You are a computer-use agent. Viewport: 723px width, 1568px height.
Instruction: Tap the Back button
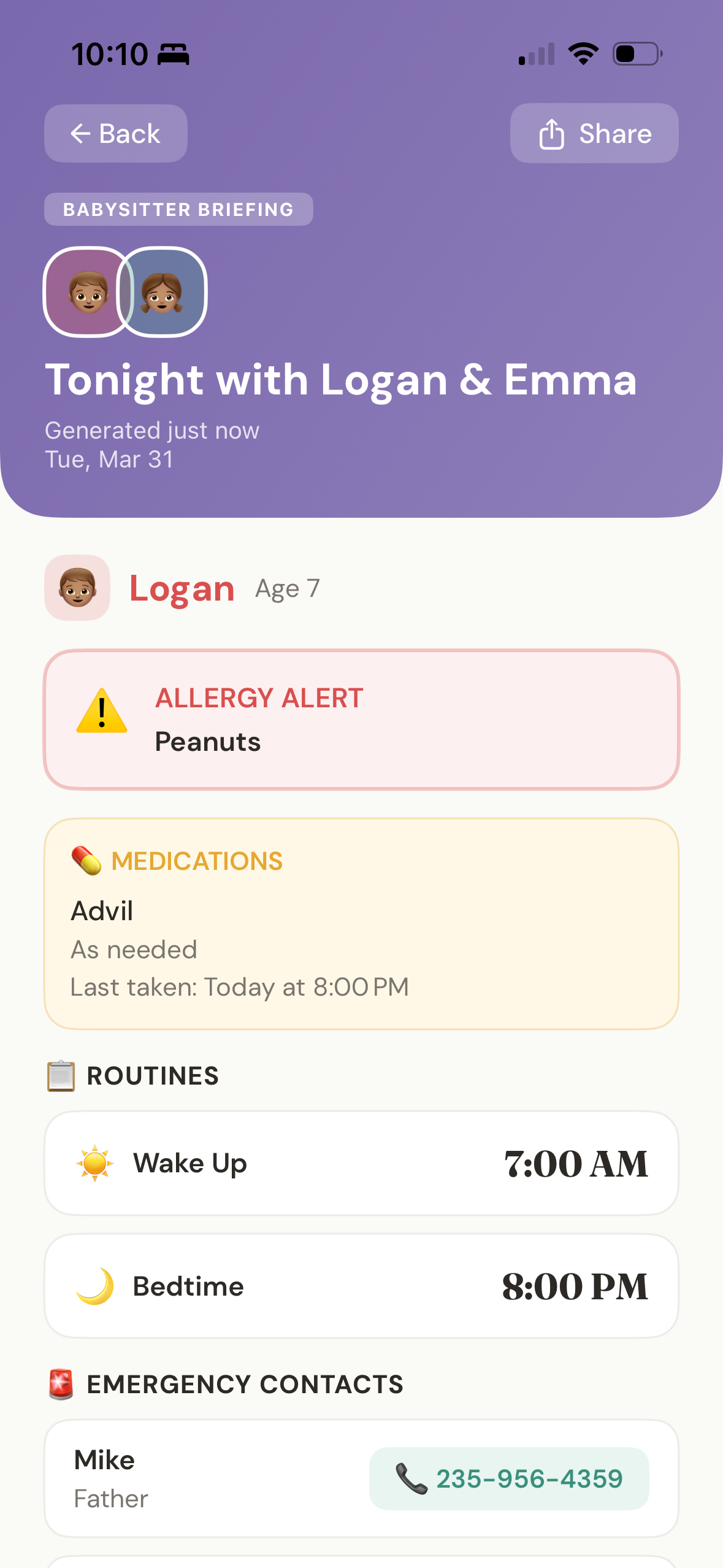[x=115, y=134]
